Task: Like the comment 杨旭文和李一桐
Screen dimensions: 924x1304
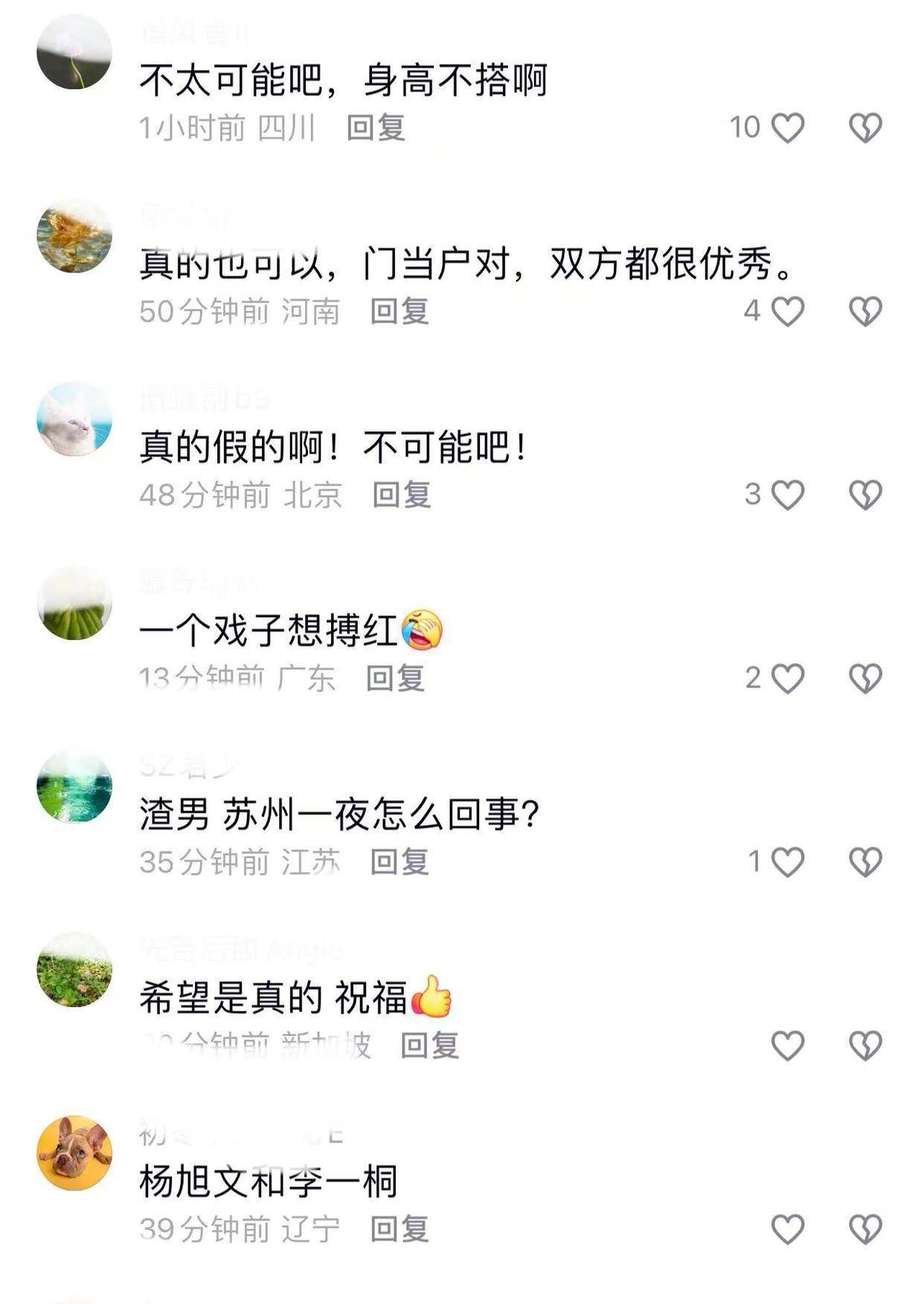Action: point(787,1229)
